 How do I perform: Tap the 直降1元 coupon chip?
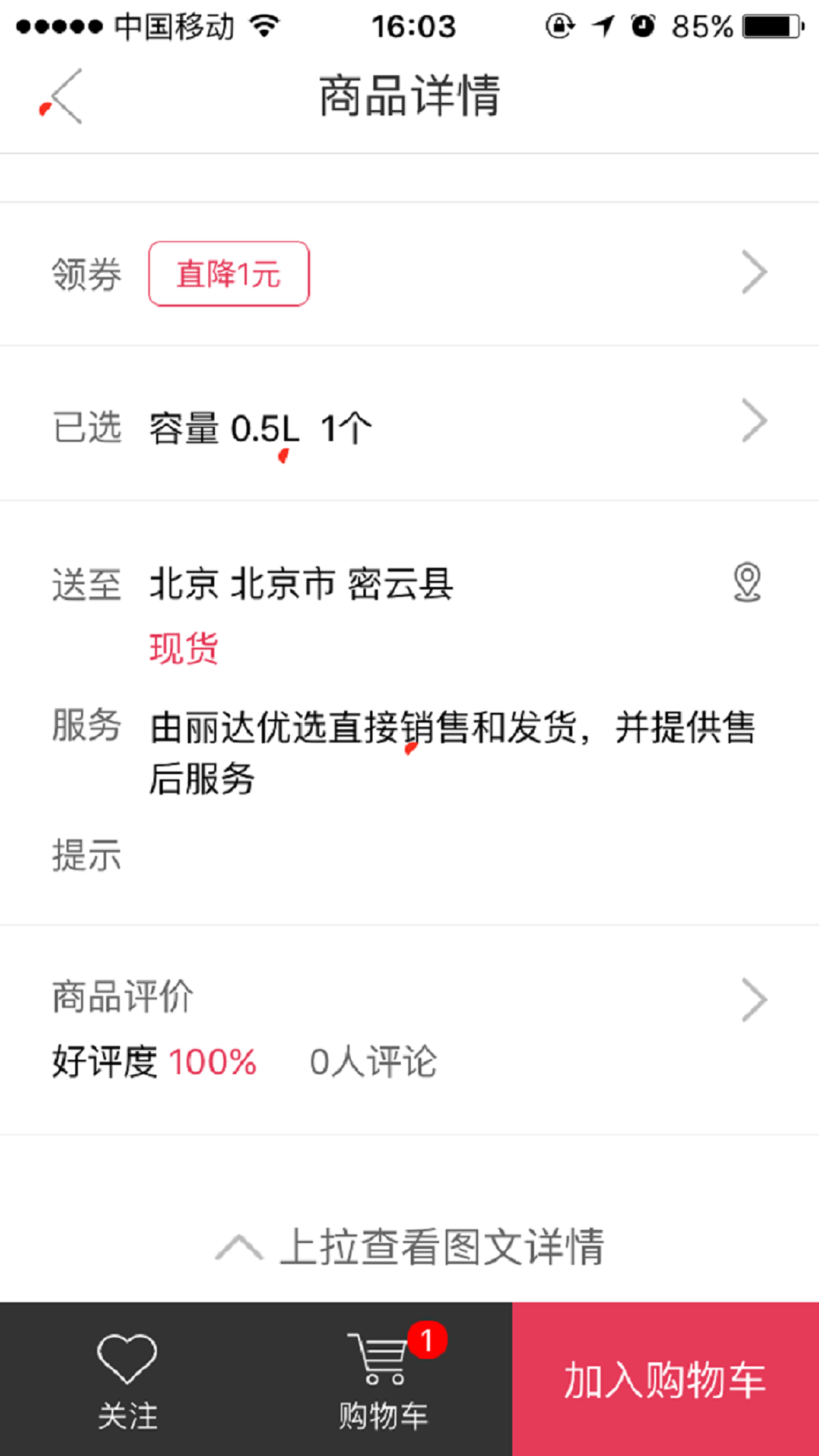tap(229, 274)
